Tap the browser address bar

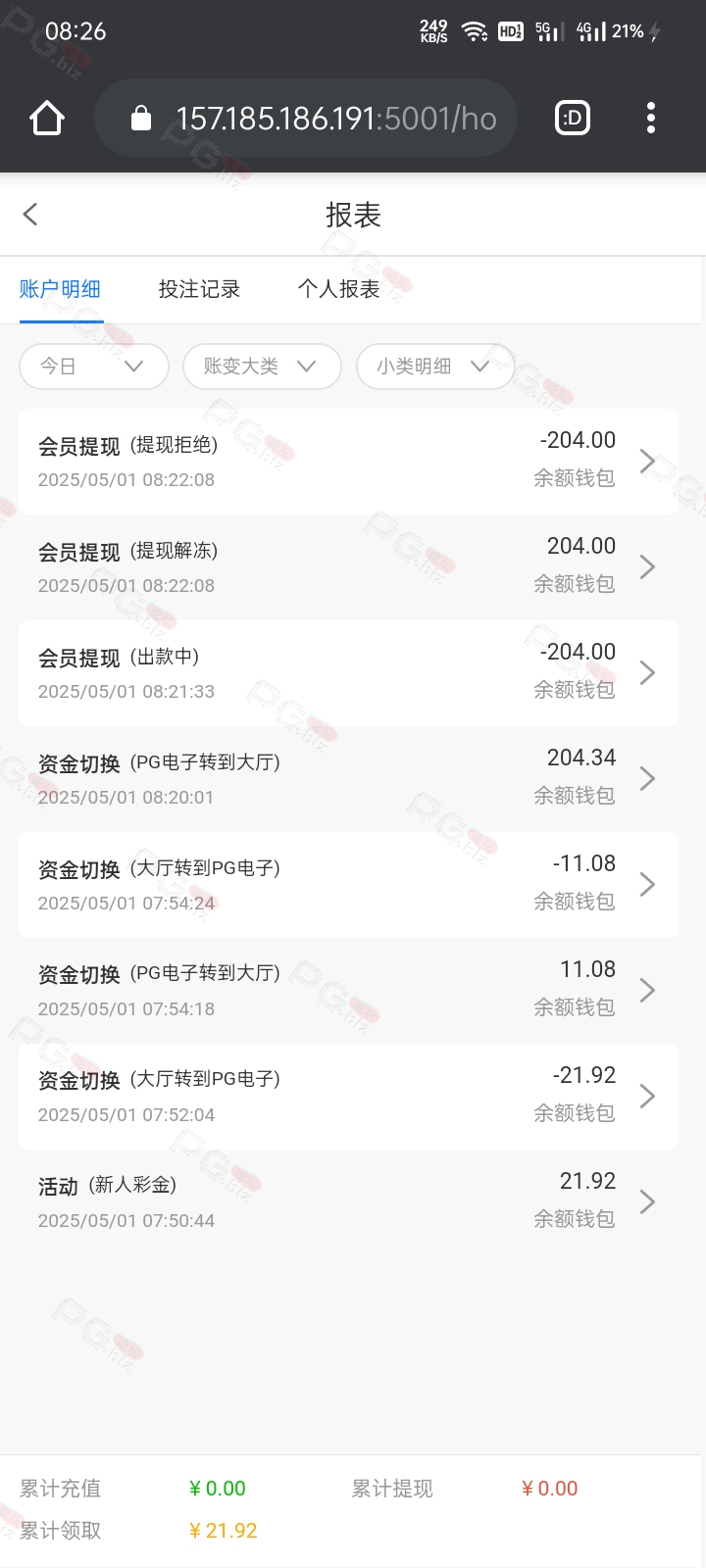click(x=305, y=119)
